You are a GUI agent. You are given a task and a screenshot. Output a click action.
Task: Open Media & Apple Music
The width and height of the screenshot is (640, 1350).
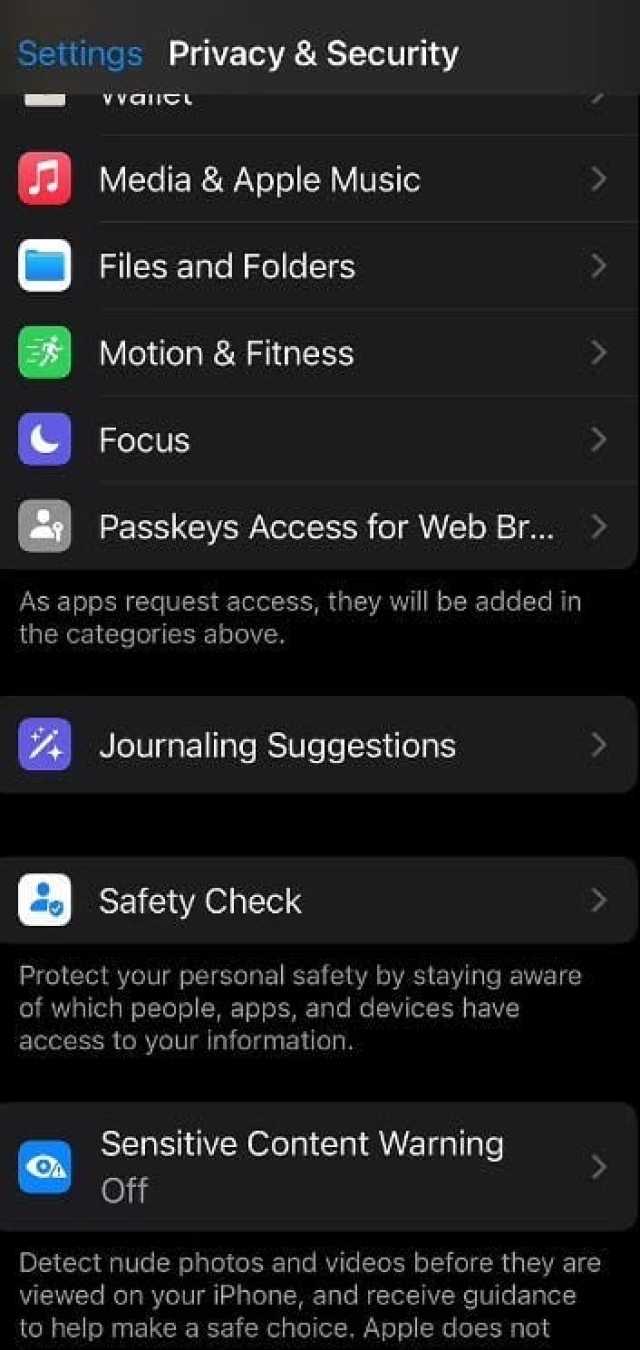click(320, 180)
